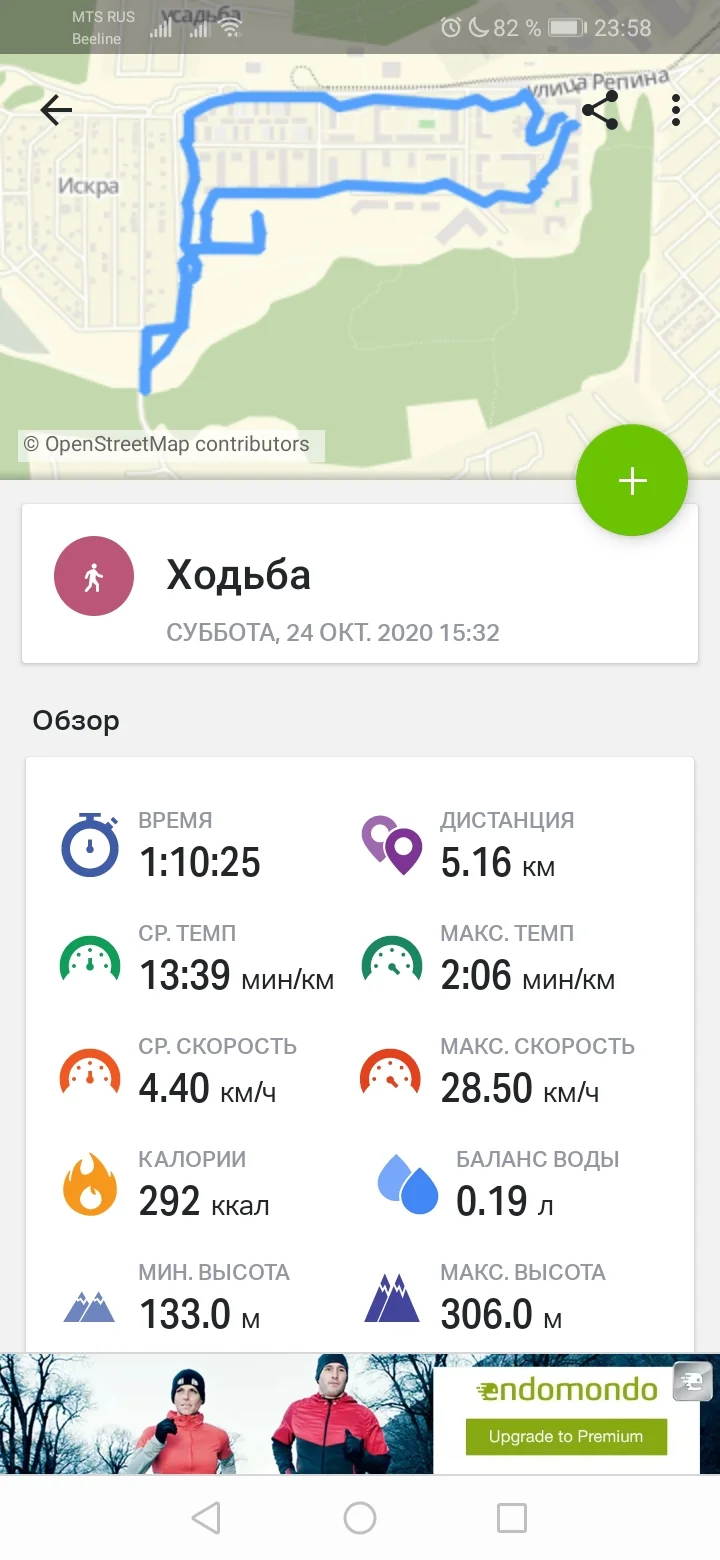
Task: Open the Ходьба workout header card
Action: (x=360, y=584)
